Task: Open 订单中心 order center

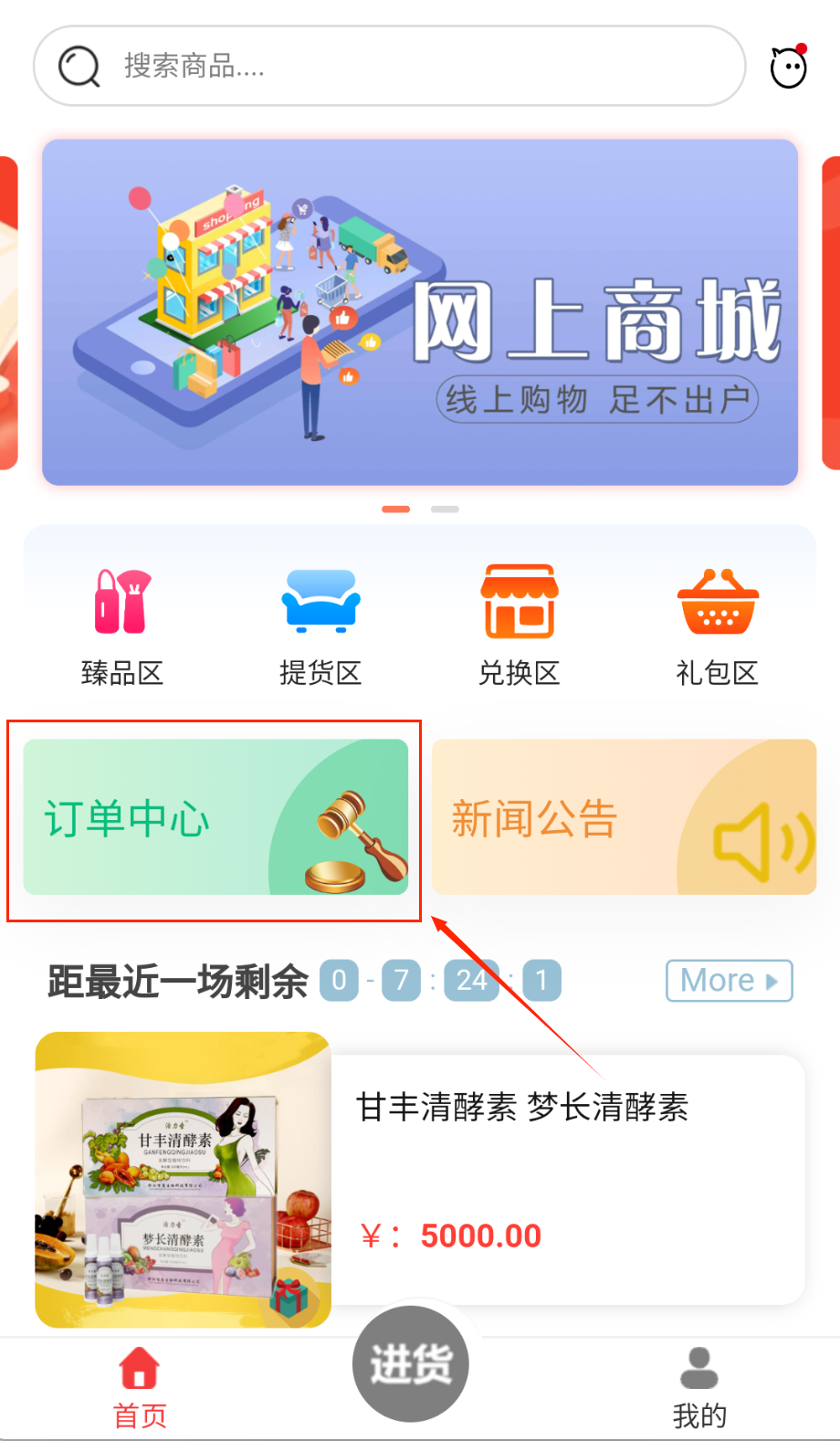Action: 215,817
